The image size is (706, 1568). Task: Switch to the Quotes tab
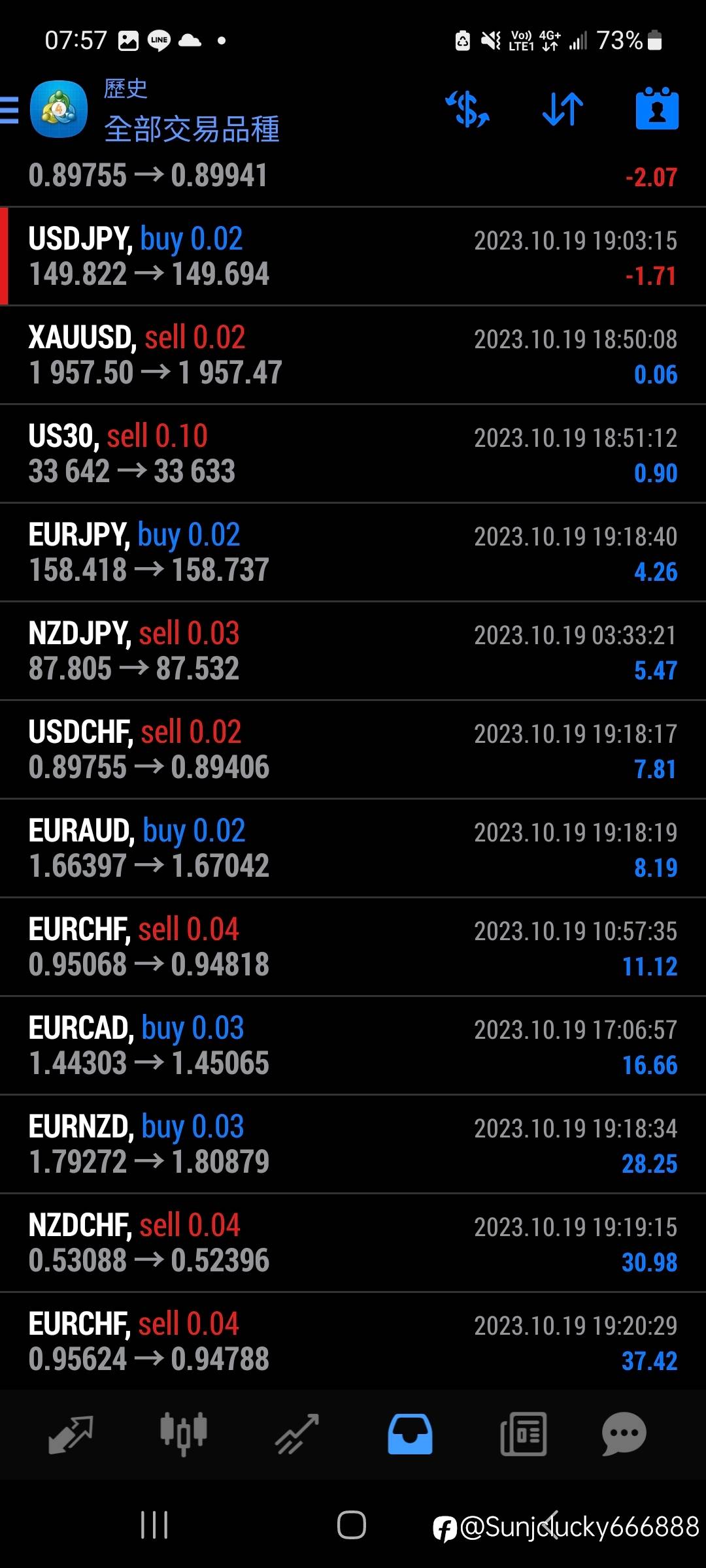pos(71,1435)
